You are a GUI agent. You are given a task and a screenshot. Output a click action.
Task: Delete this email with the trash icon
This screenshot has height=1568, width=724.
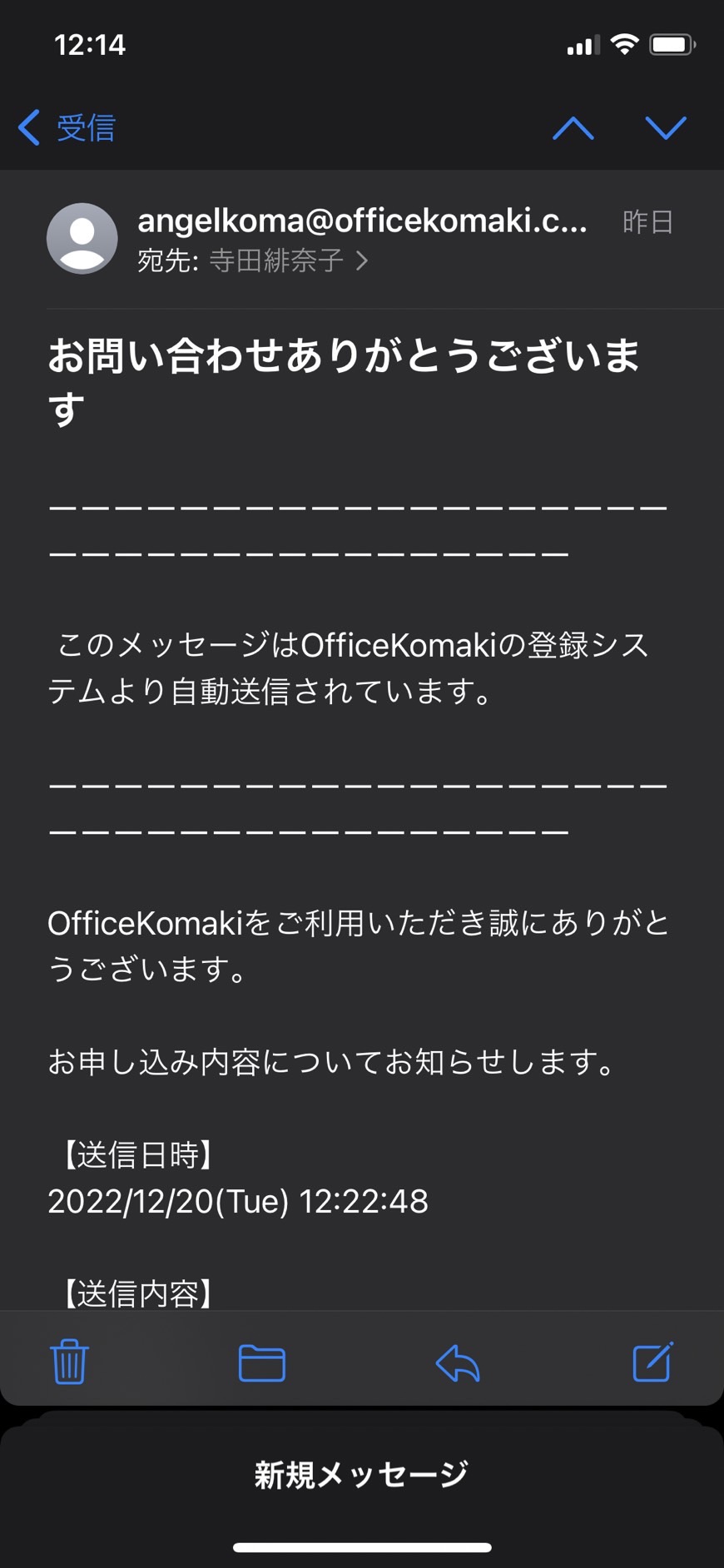(69, 1362)
